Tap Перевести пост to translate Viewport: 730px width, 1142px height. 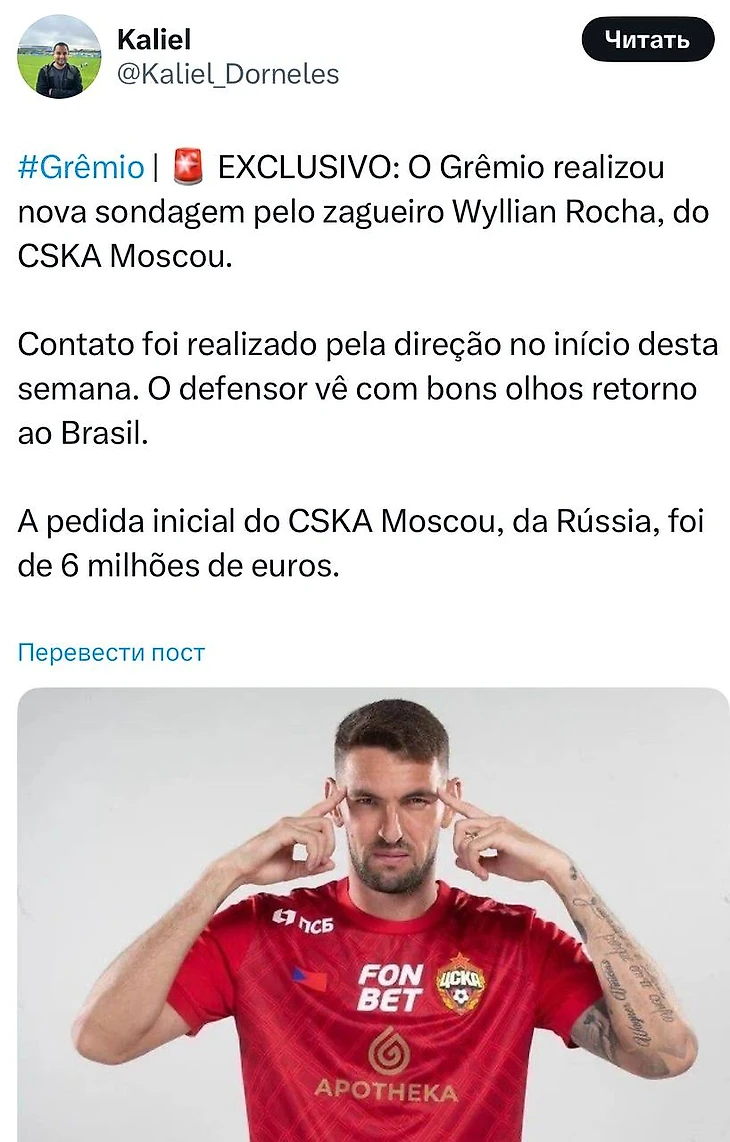(x=111, y=653)
